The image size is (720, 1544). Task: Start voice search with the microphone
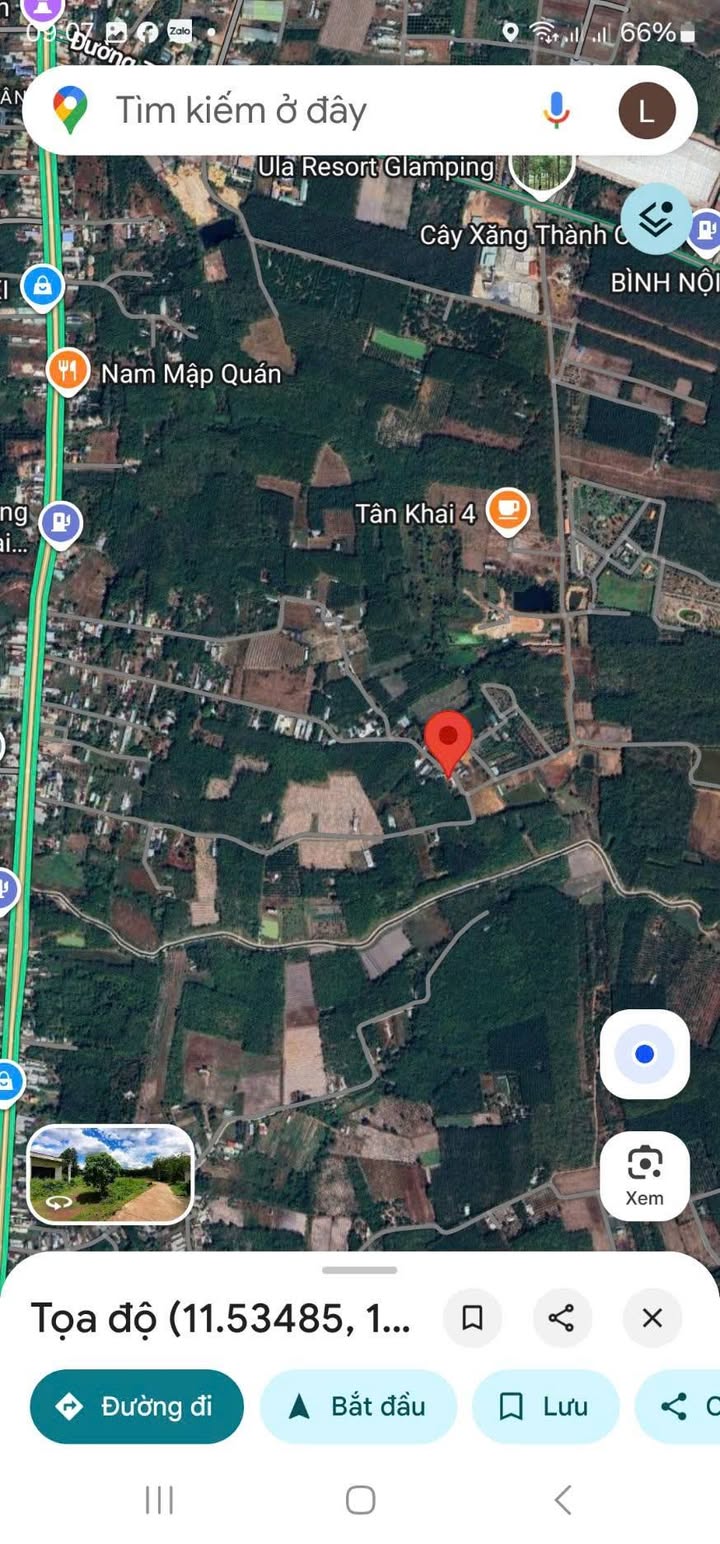click(557, 110)
